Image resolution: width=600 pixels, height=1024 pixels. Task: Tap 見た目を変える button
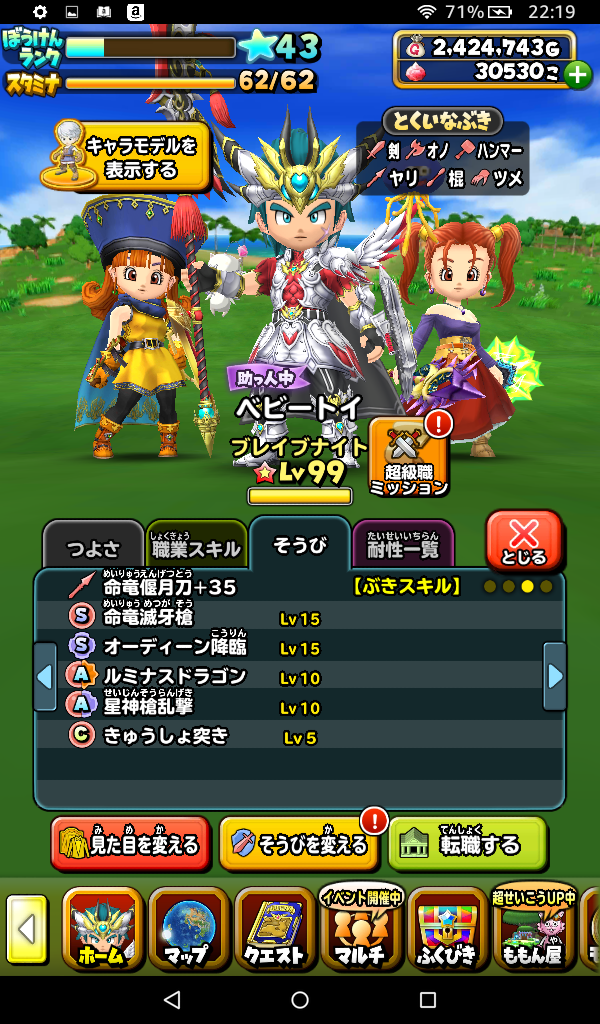coord(131,845)
